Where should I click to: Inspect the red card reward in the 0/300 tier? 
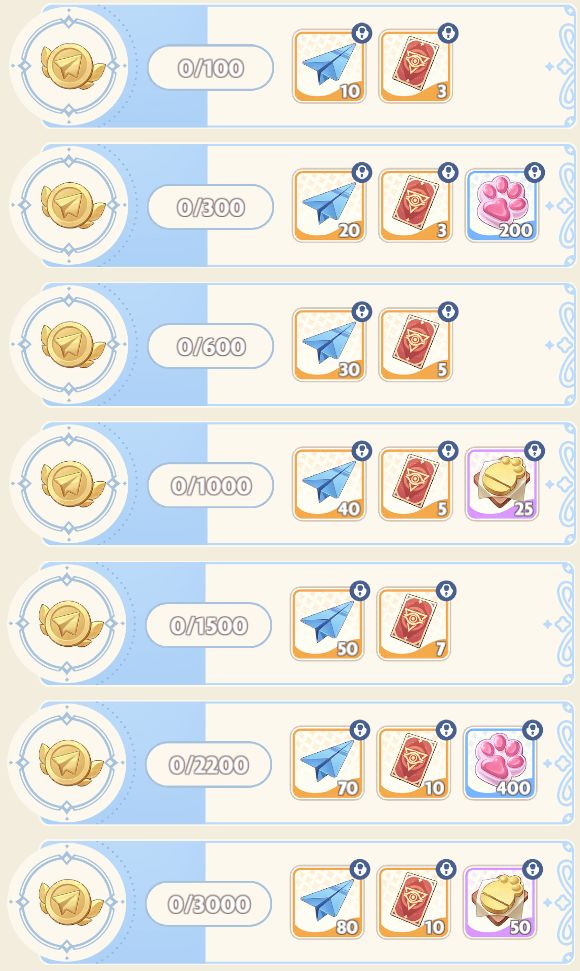tap(415, 206)
